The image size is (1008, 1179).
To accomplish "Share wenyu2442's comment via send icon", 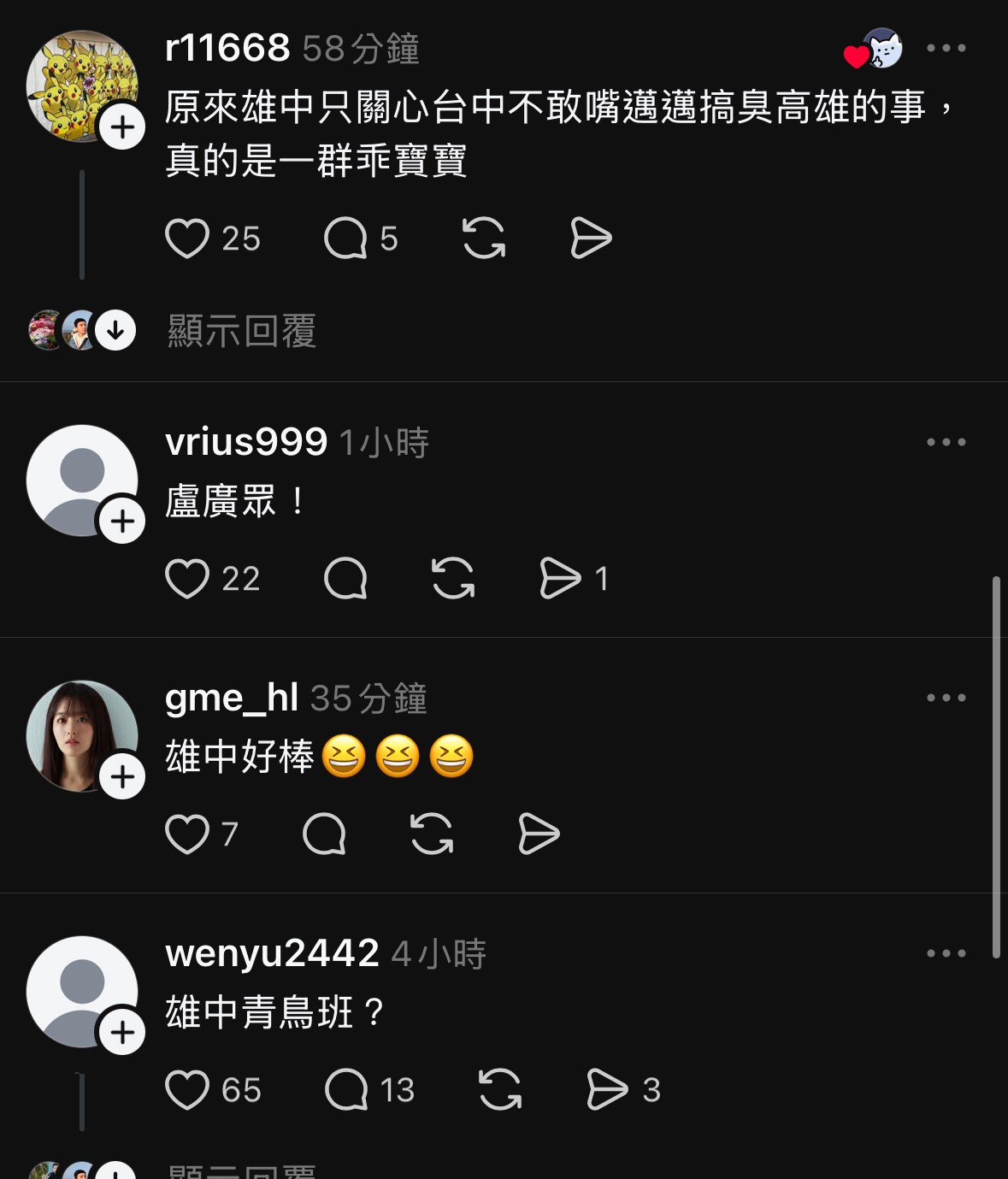I will (607, 1090).
